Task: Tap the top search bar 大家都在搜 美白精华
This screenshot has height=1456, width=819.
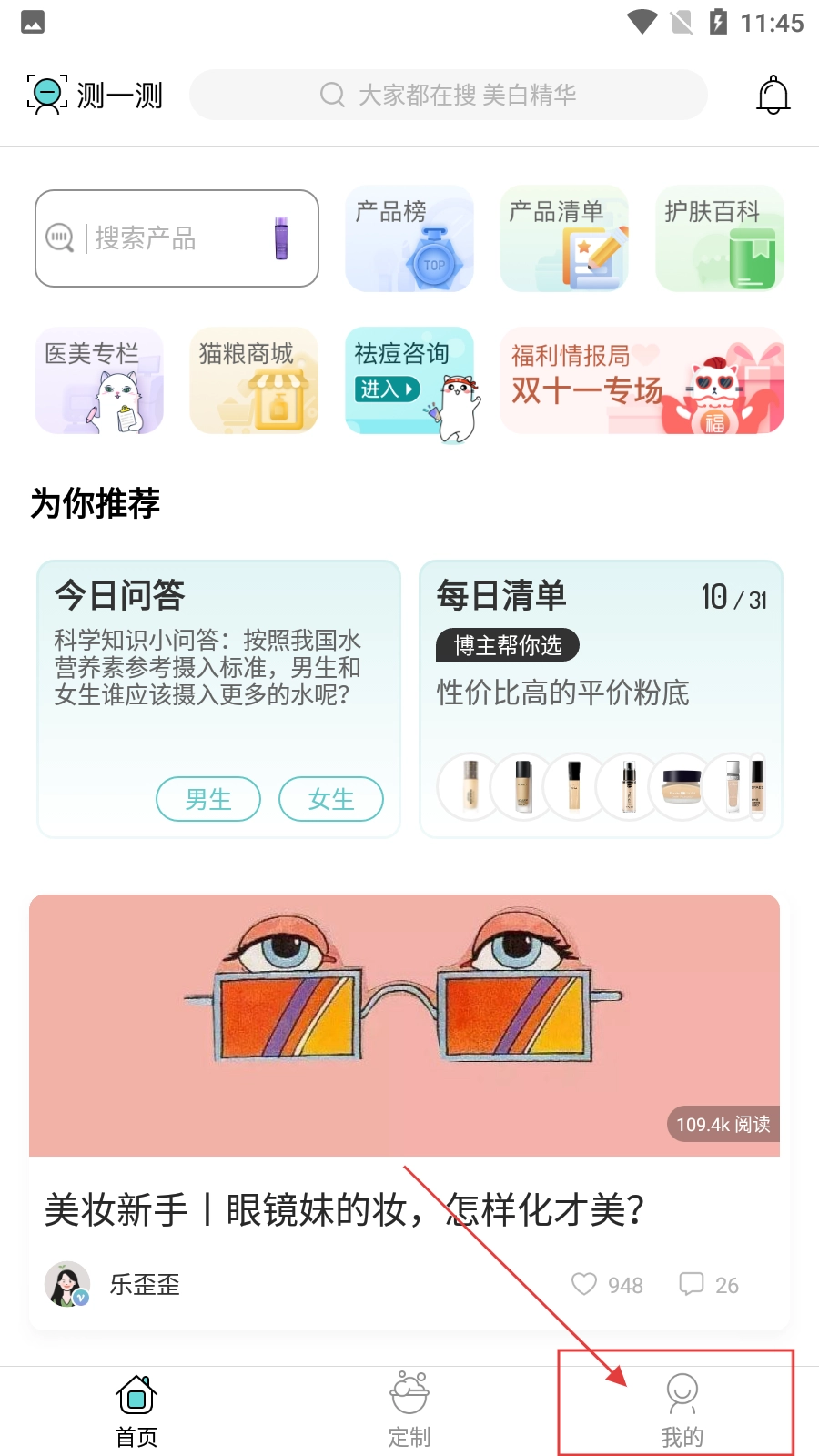Action: coord(448,95)
